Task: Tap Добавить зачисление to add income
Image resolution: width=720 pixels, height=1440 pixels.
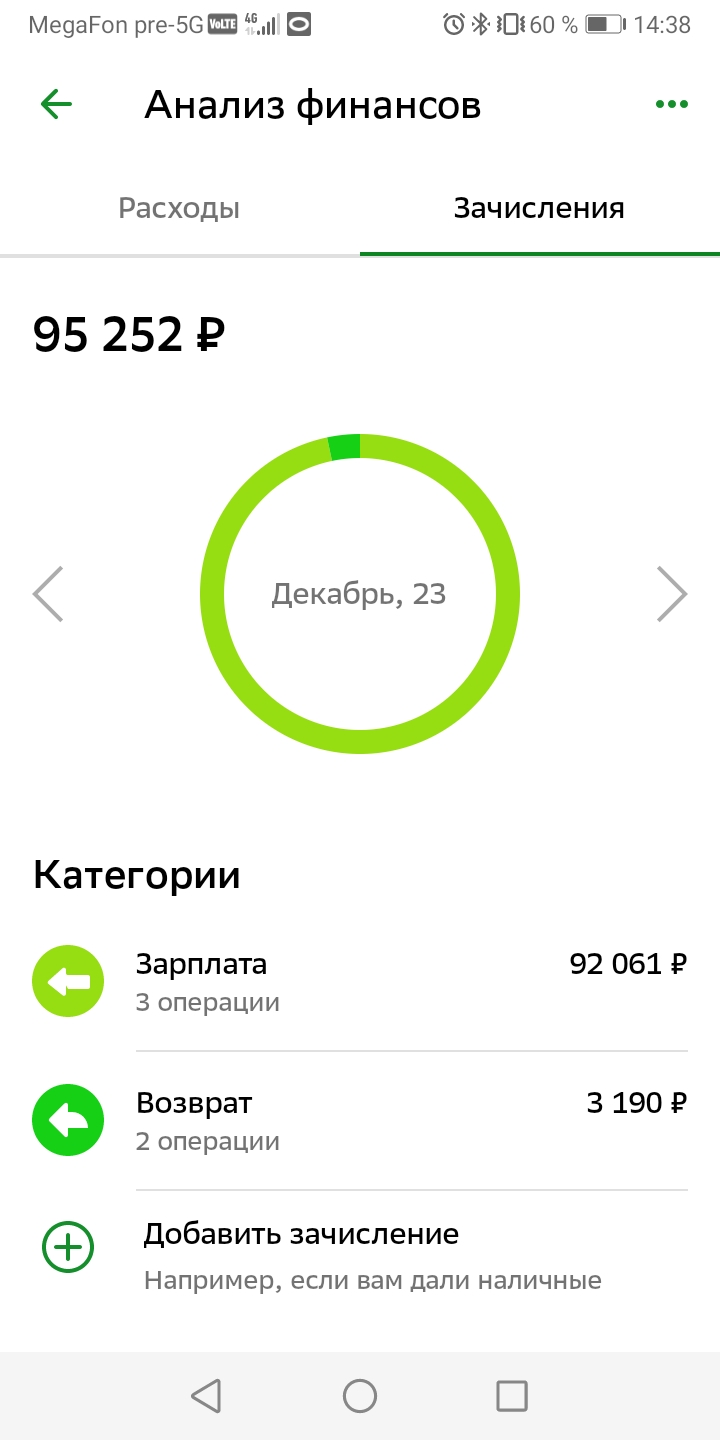Action: click(360, 1256)
